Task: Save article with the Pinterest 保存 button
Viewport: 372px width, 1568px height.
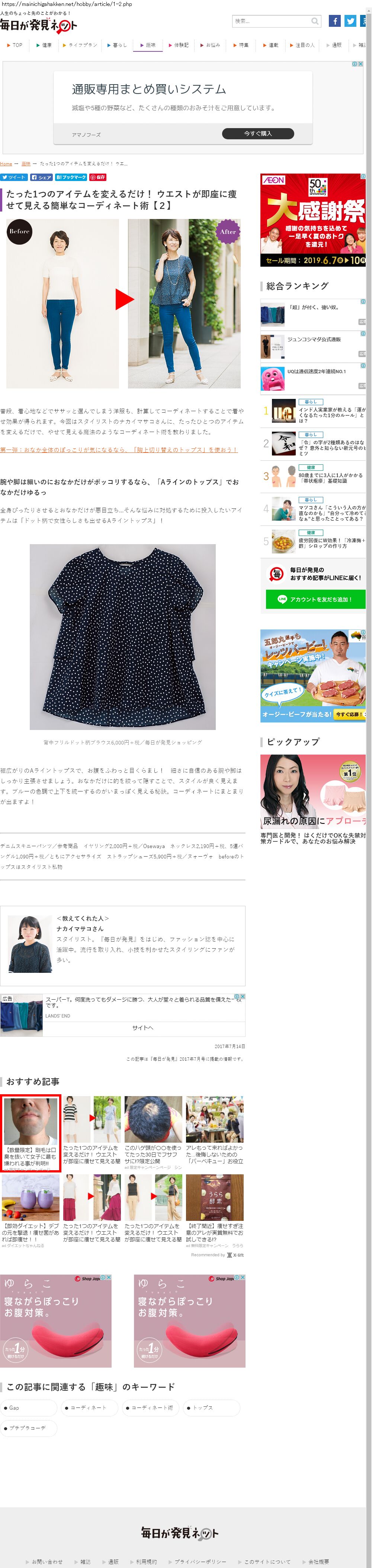Action: click(x=98, y=177)
